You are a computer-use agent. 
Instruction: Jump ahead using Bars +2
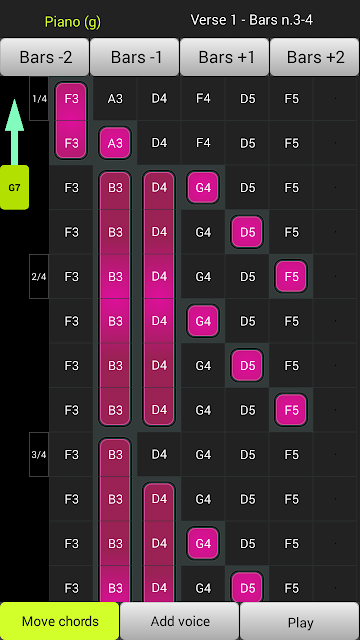click(315, 57)
